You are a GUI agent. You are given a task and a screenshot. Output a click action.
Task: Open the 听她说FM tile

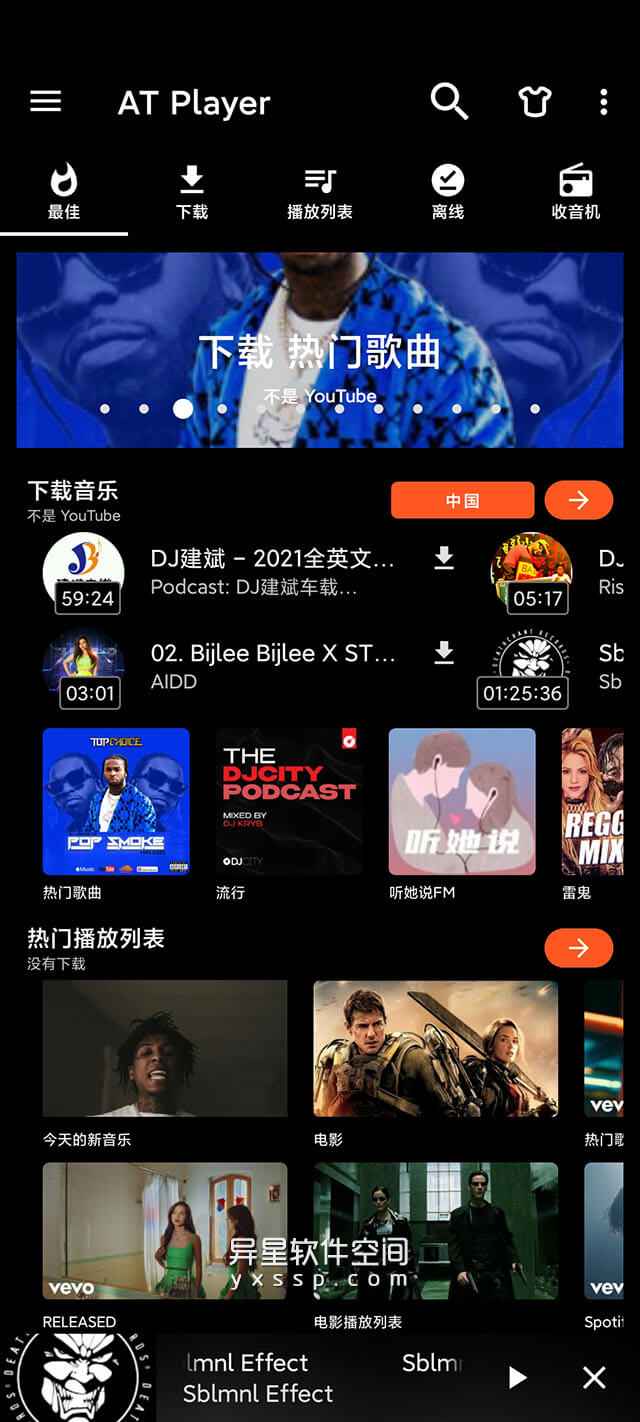[462, 802]
